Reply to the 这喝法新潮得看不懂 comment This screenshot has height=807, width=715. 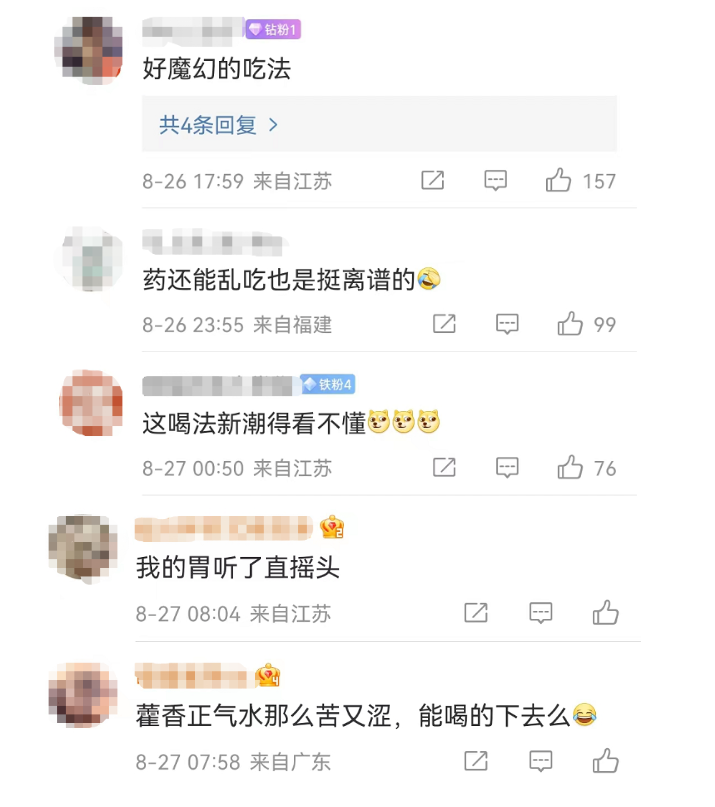507,467
